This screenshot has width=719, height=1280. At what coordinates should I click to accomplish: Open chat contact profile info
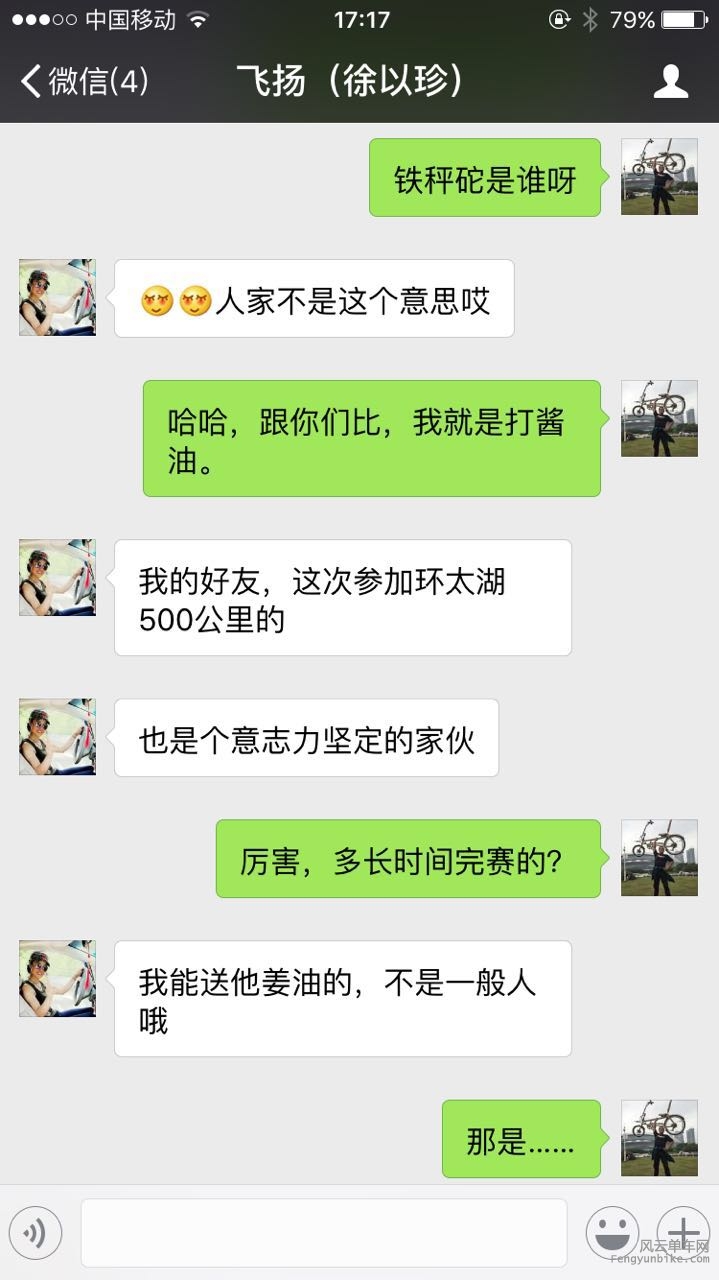671,81
